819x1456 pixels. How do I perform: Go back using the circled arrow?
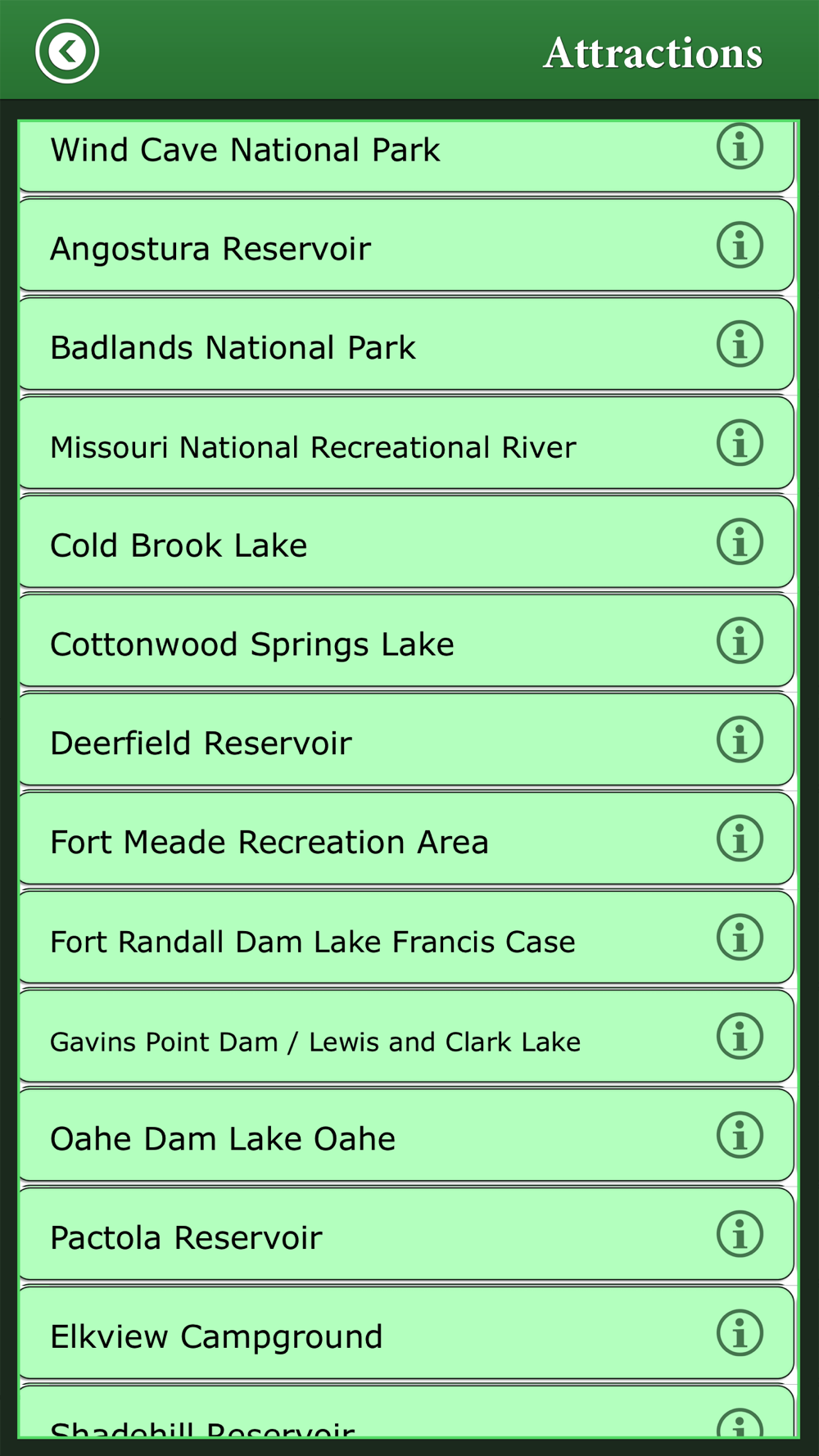tap(67, 52)
